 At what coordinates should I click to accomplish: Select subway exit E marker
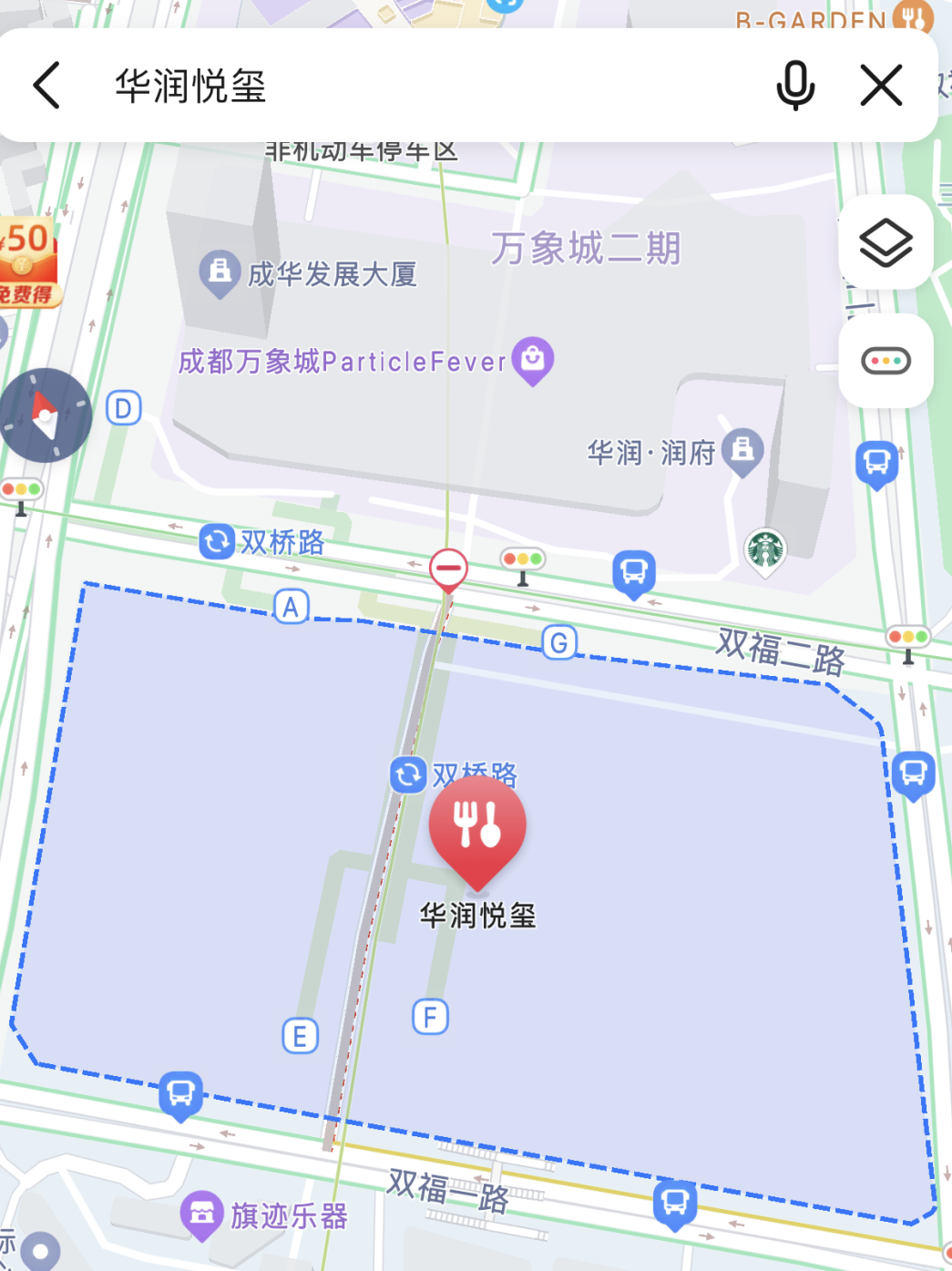click(x=300, y=1037)
